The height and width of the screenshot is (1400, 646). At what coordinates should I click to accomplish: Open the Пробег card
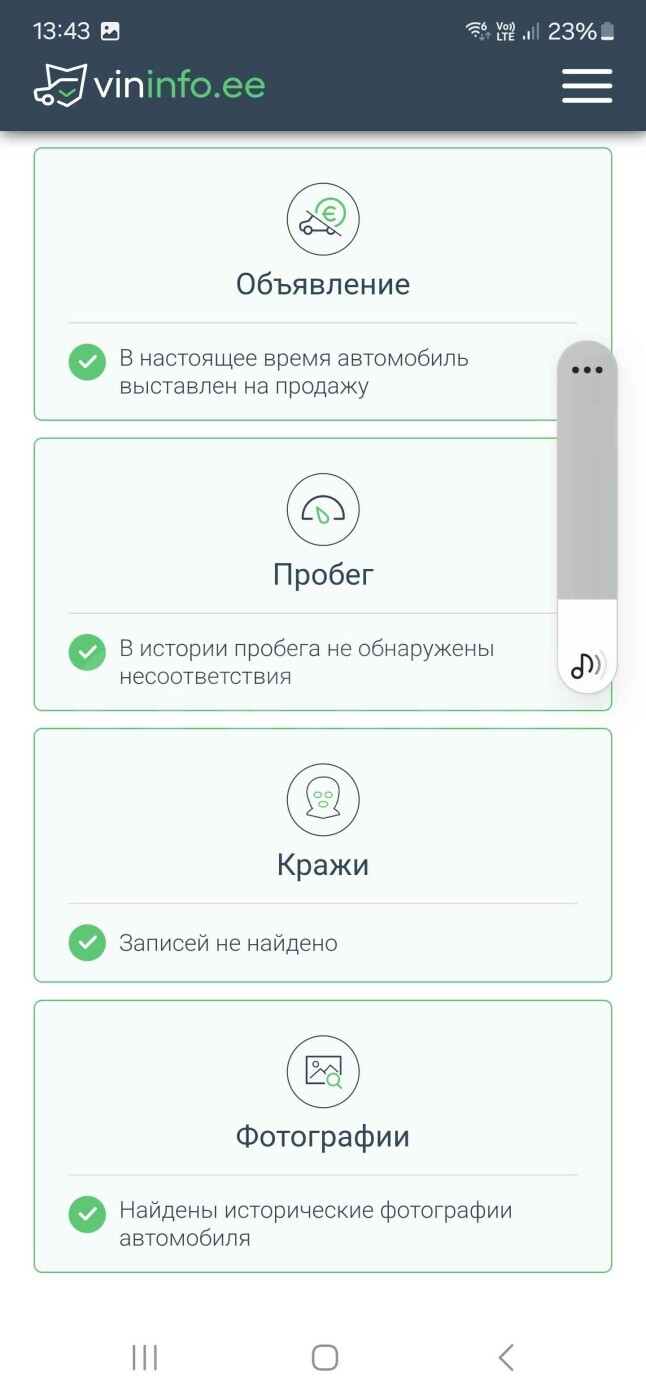point(323,574)
